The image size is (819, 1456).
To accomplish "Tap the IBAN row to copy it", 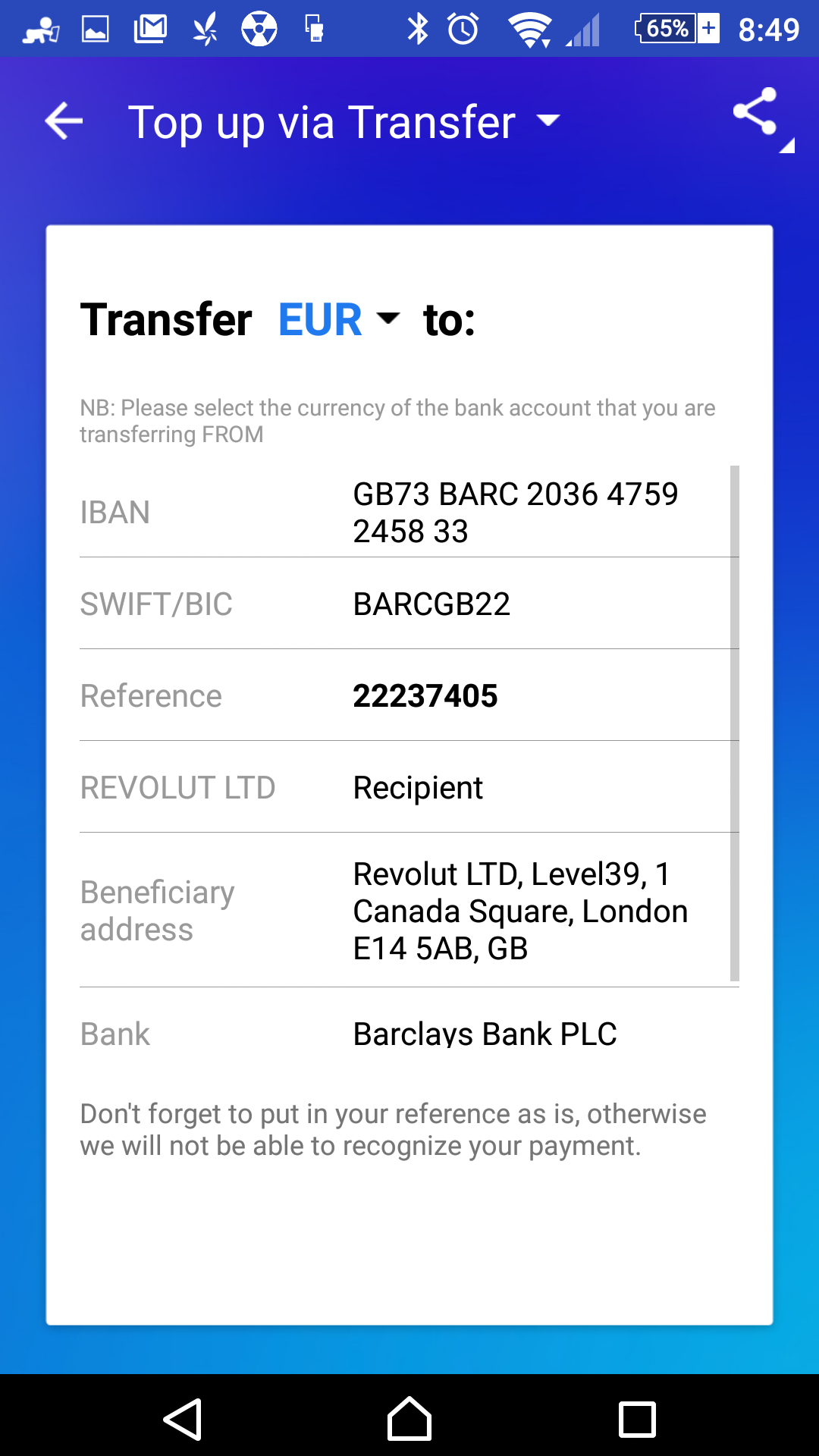I will click(x=408, y=512).
